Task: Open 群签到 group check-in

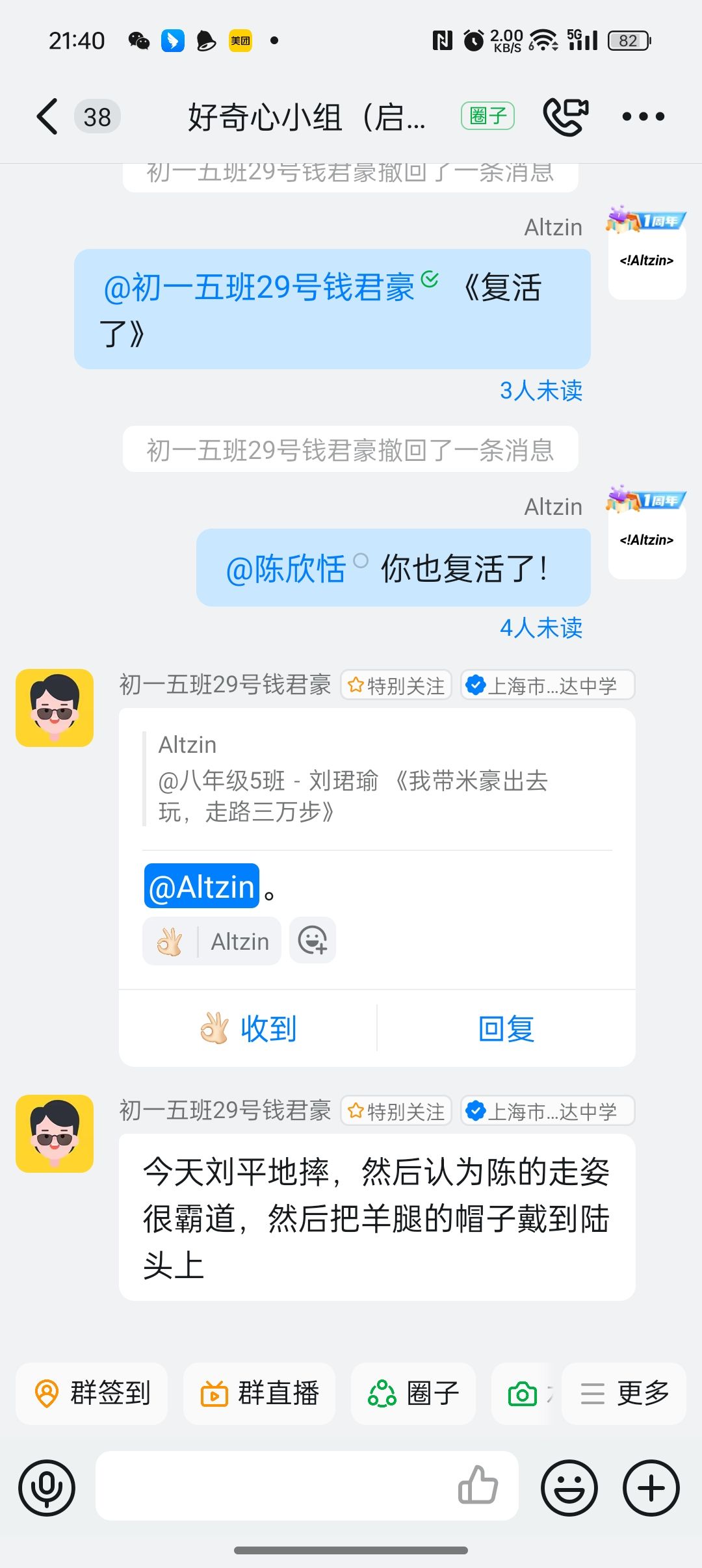Action: coord(92,1393)
